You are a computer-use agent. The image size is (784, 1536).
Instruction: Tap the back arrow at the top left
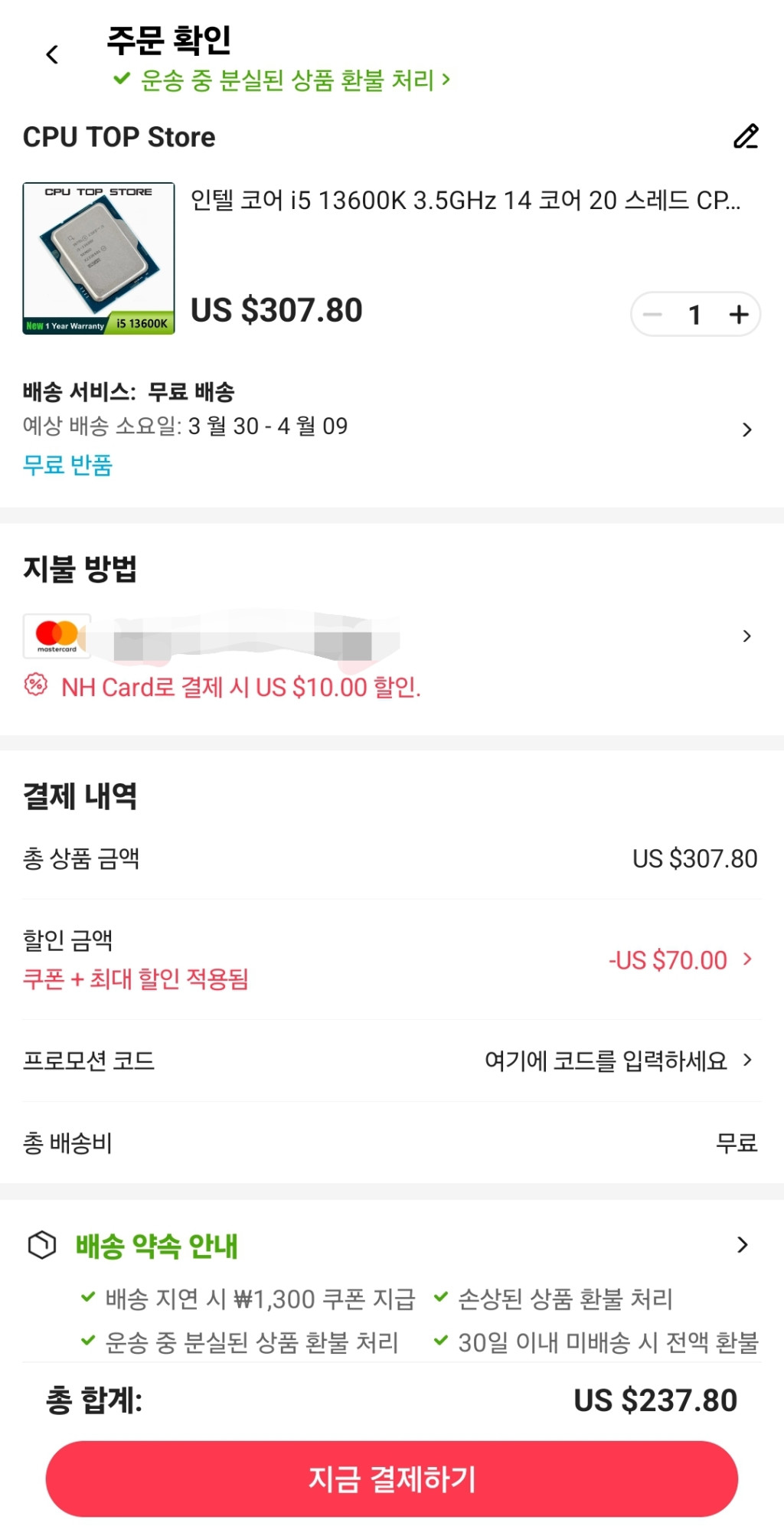point(51,54)
